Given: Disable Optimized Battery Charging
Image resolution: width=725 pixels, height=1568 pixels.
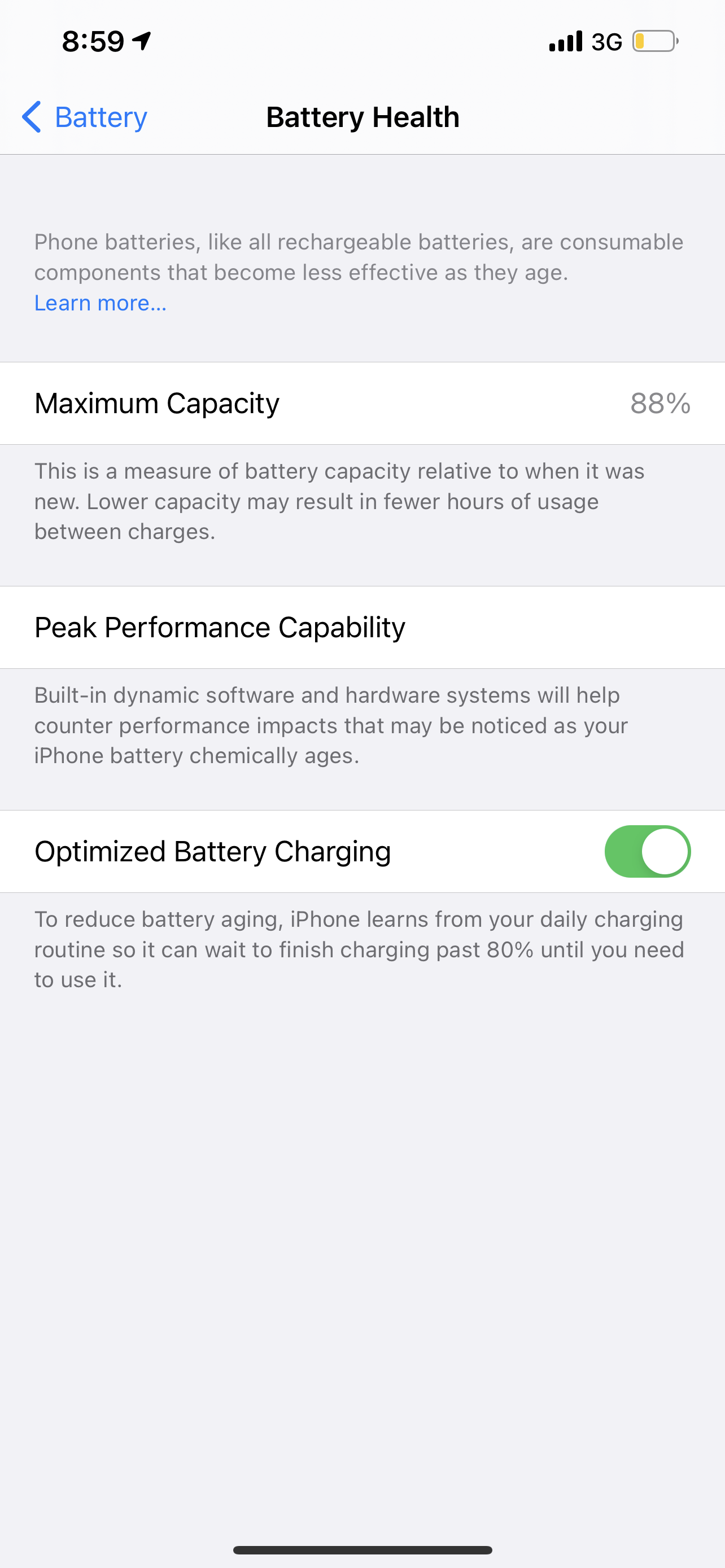Looking at the screenshot, I should 647,851.
